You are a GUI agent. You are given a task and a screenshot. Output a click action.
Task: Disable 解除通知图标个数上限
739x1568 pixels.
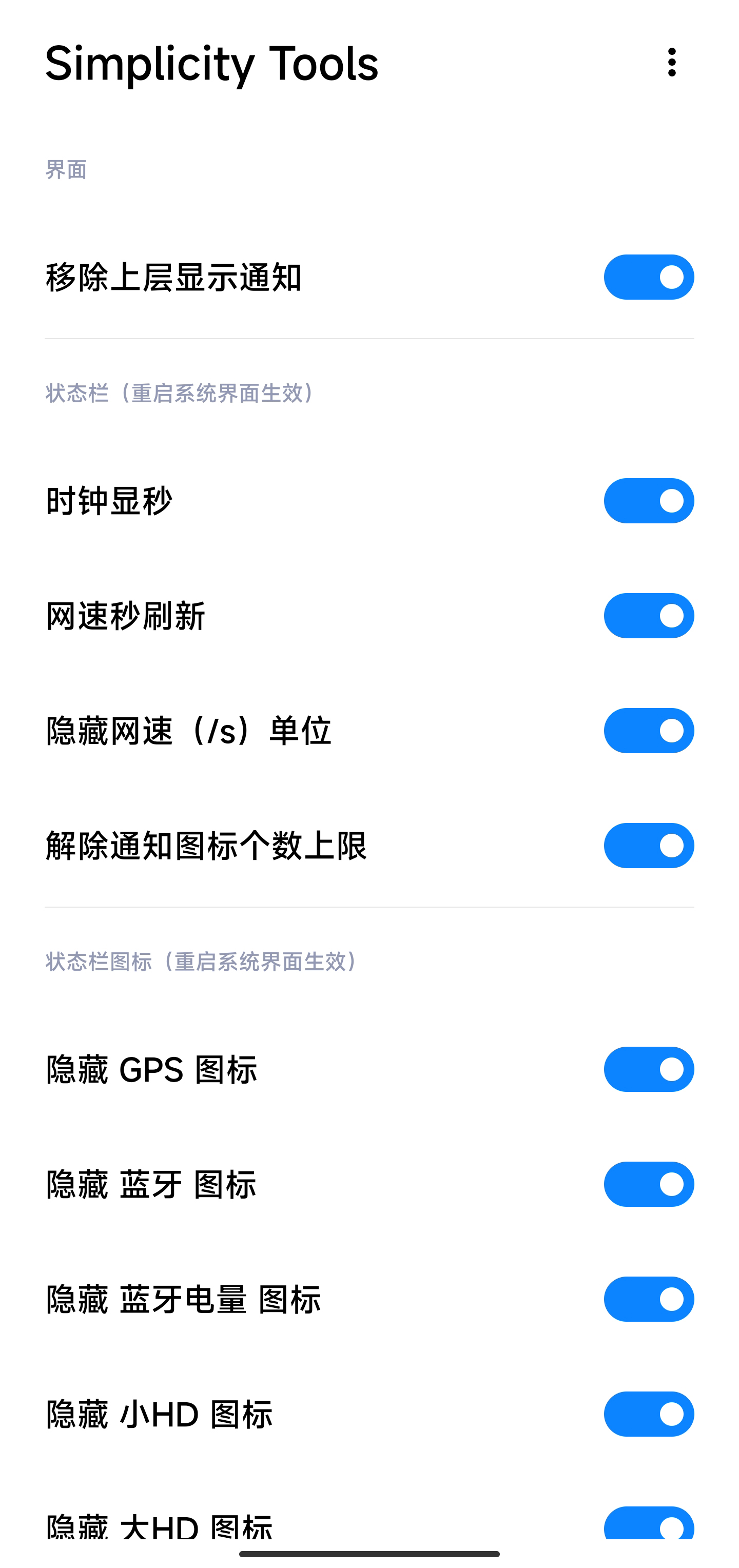pyautogui.click(x=648, y=845)
